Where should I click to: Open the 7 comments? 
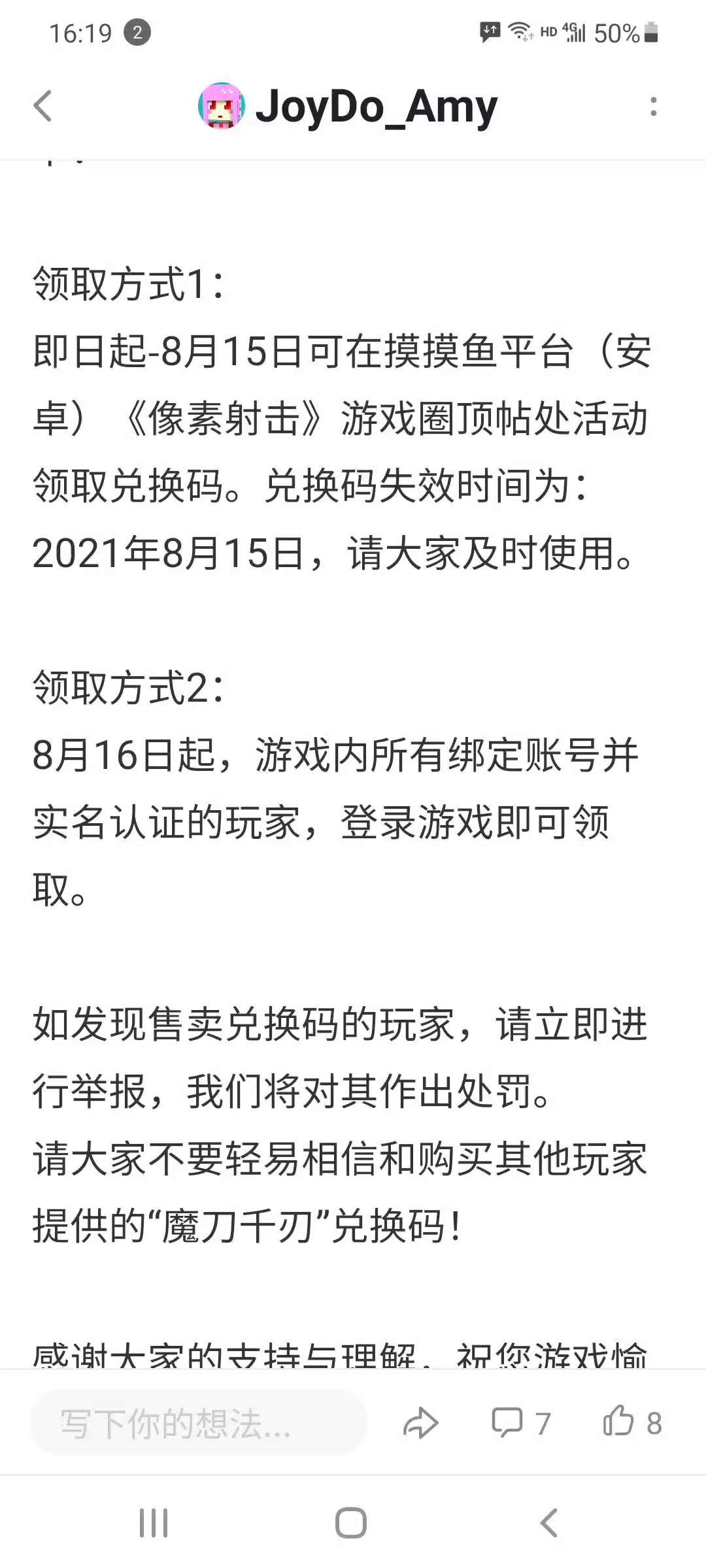521,1423
